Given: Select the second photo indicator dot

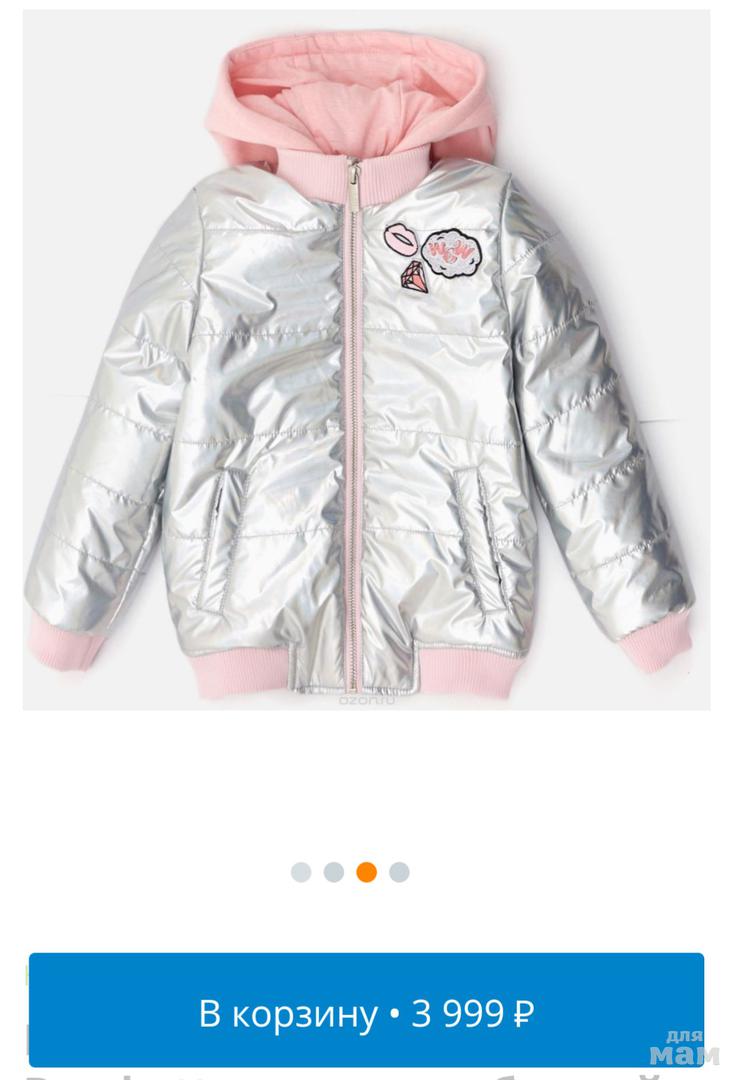Looking at the screenshot, I should (x=334, y=872).
